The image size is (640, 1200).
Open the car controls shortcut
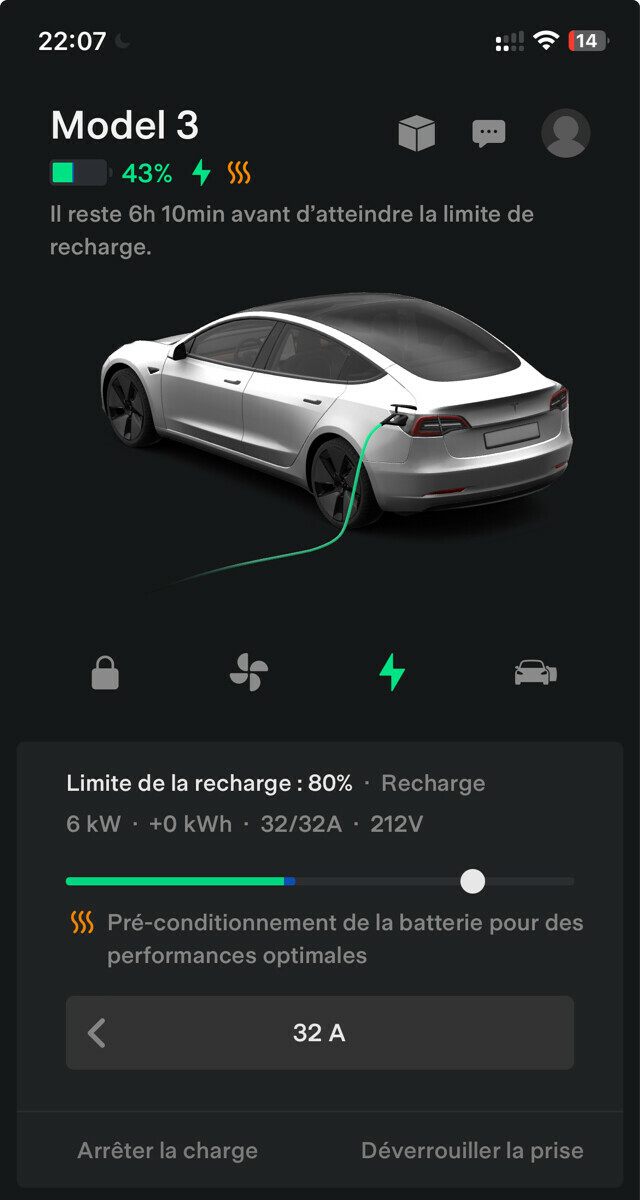[x=535, y=674]
